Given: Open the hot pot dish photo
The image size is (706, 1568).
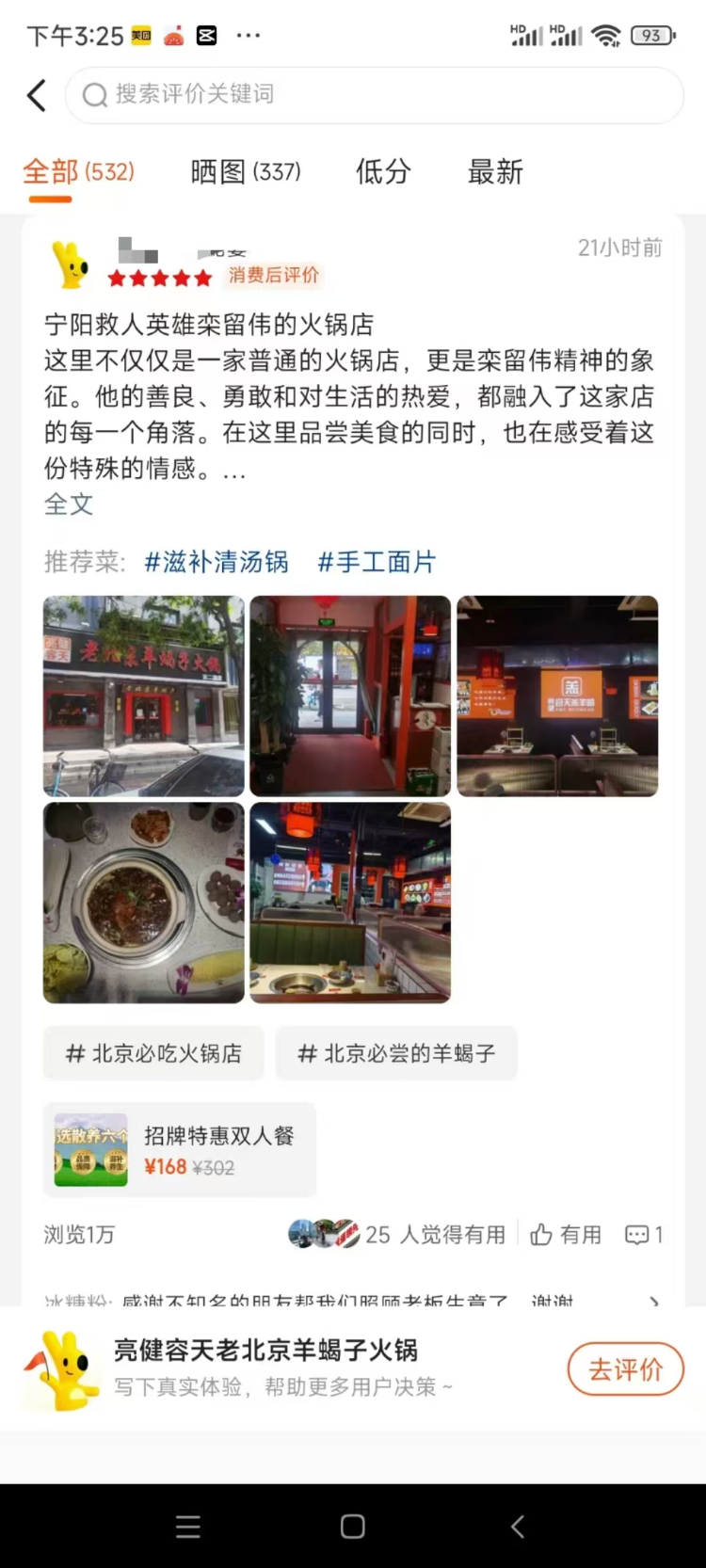Looking at the screenshot, I should click(144, 903).
